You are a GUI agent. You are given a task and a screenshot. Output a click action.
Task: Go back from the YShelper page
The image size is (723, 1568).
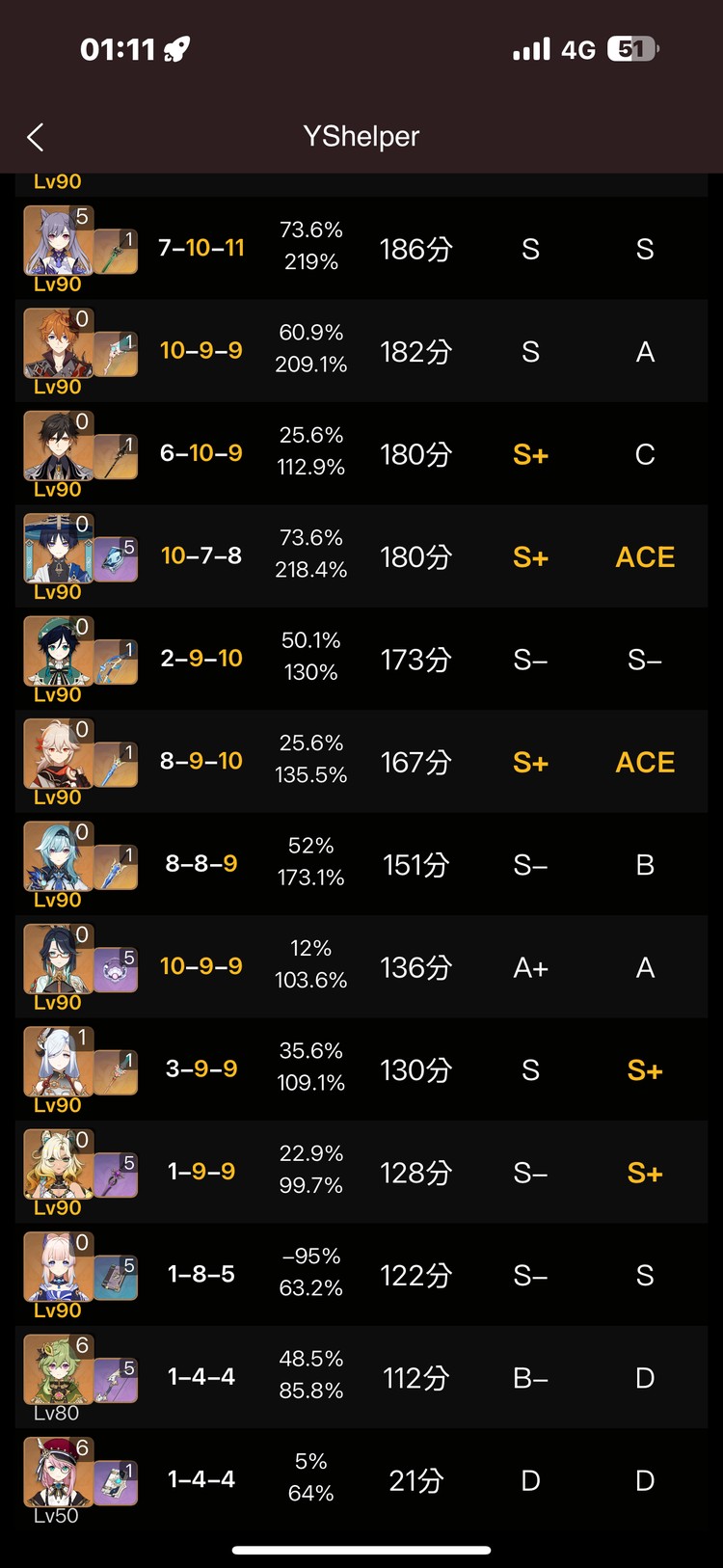(36, 137)
